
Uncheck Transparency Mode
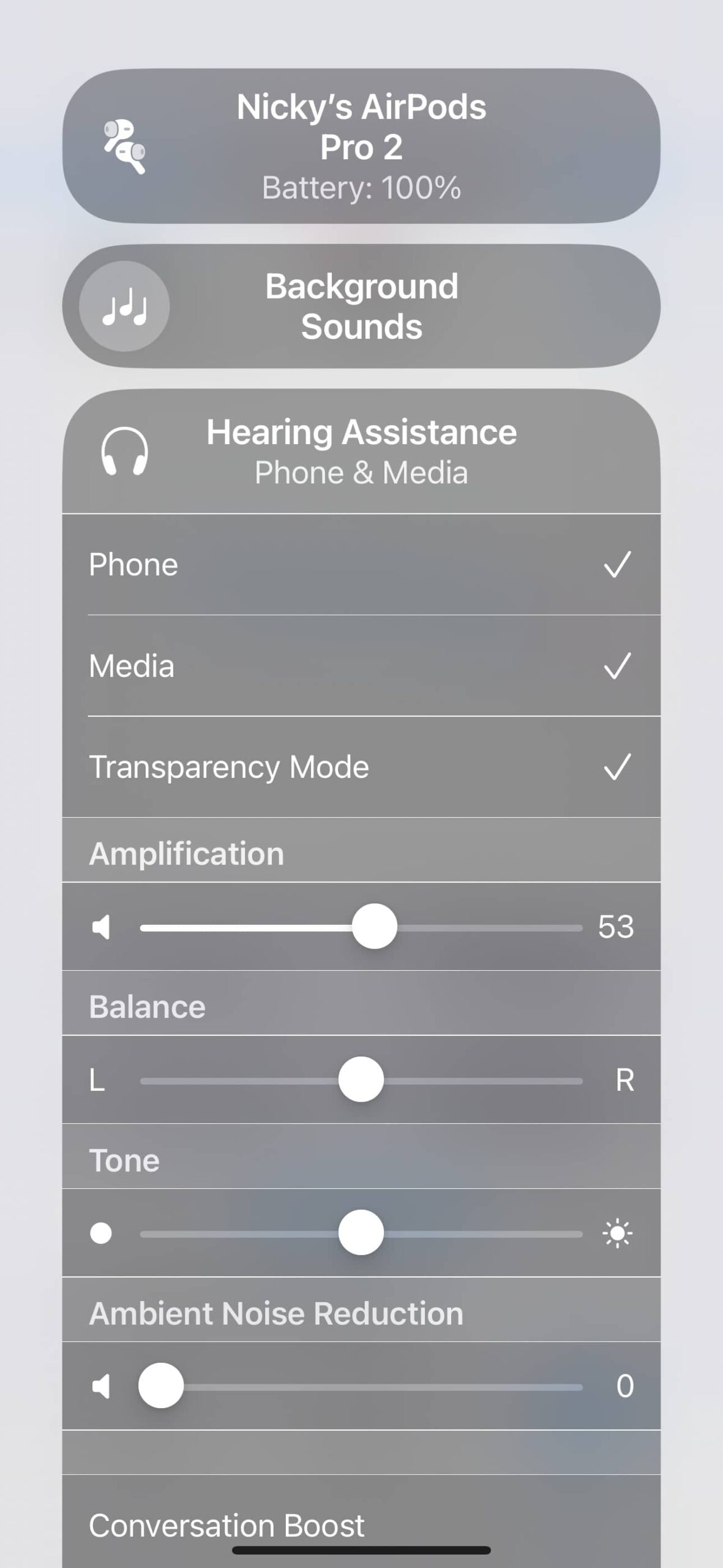361,767
